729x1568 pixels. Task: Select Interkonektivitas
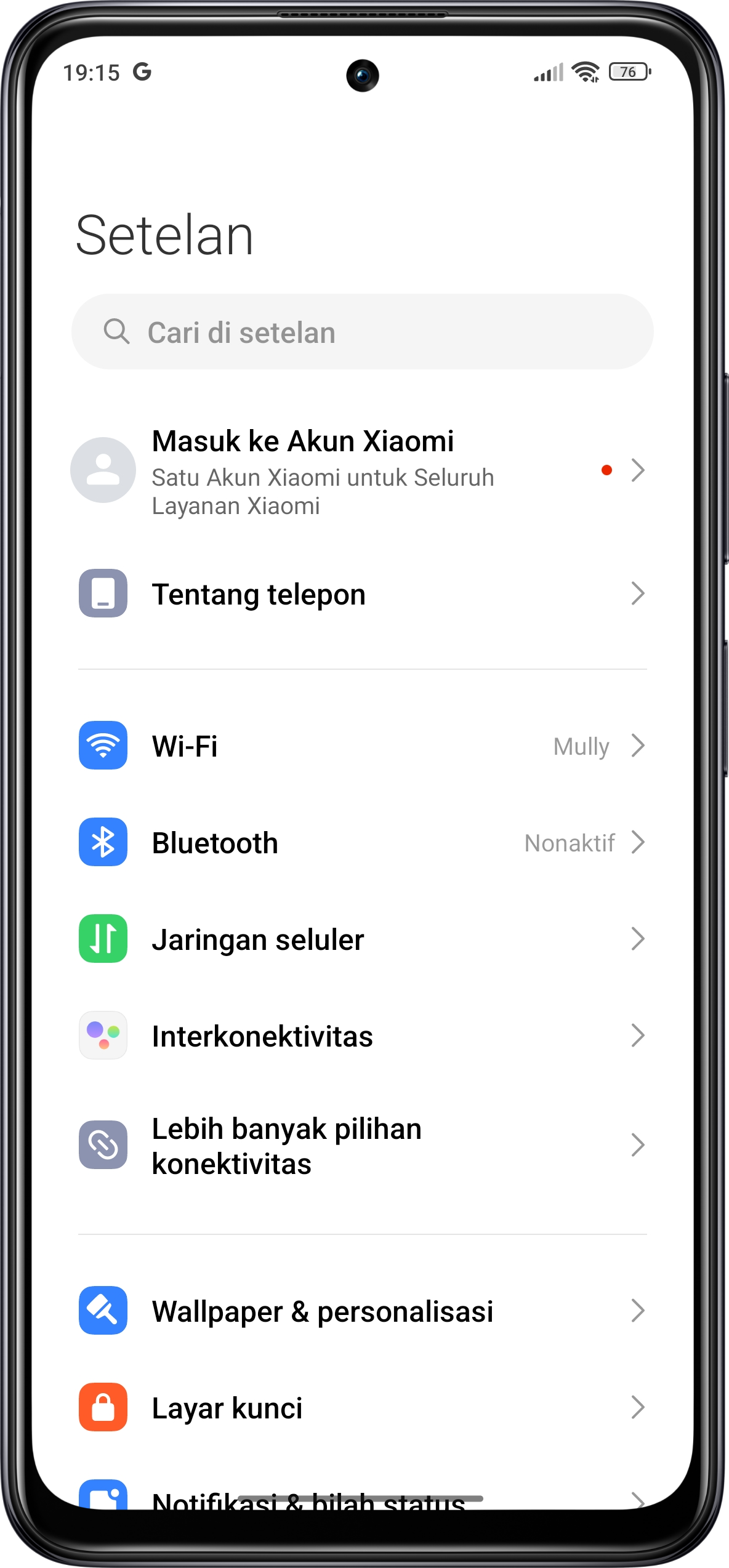pyautogui.click(x=362, y=1036)
